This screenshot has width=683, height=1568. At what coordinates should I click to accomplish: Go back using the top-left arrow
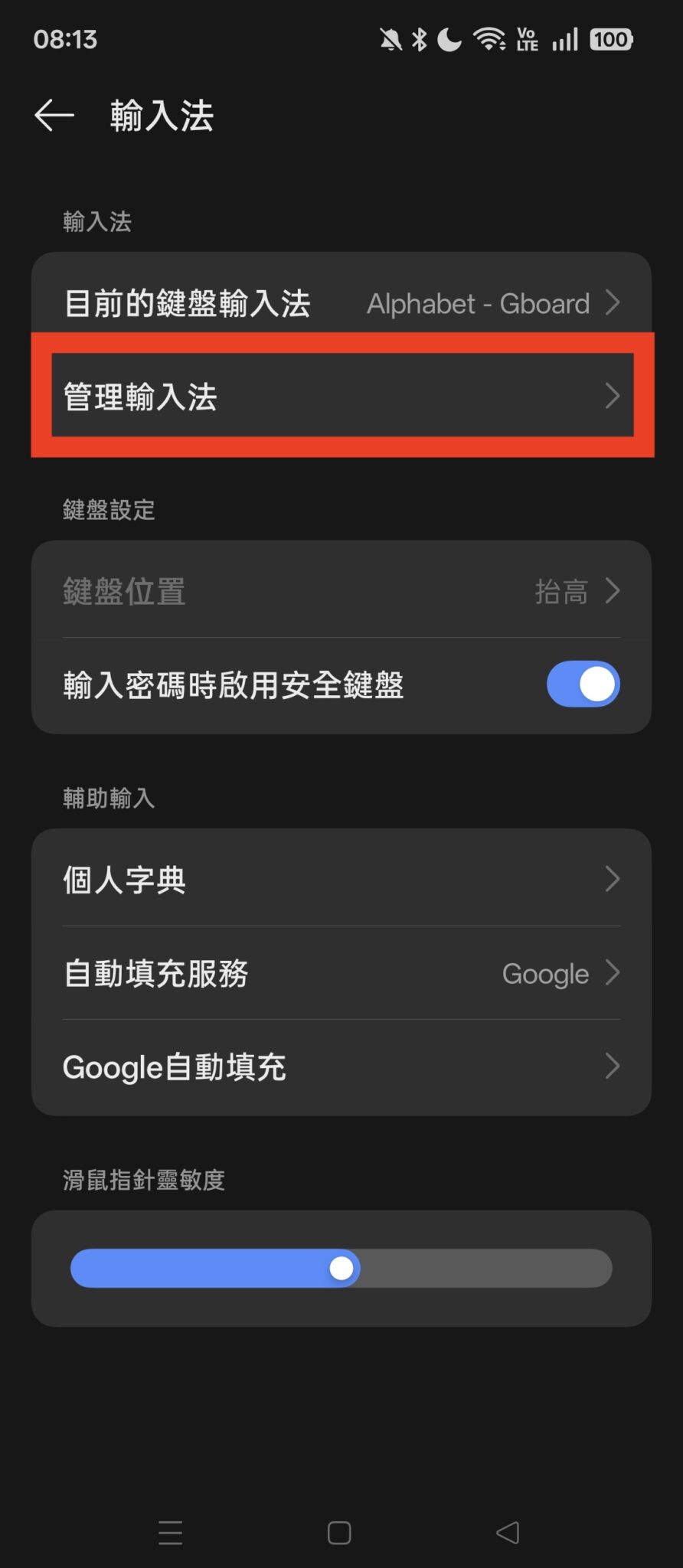[54, 116]
